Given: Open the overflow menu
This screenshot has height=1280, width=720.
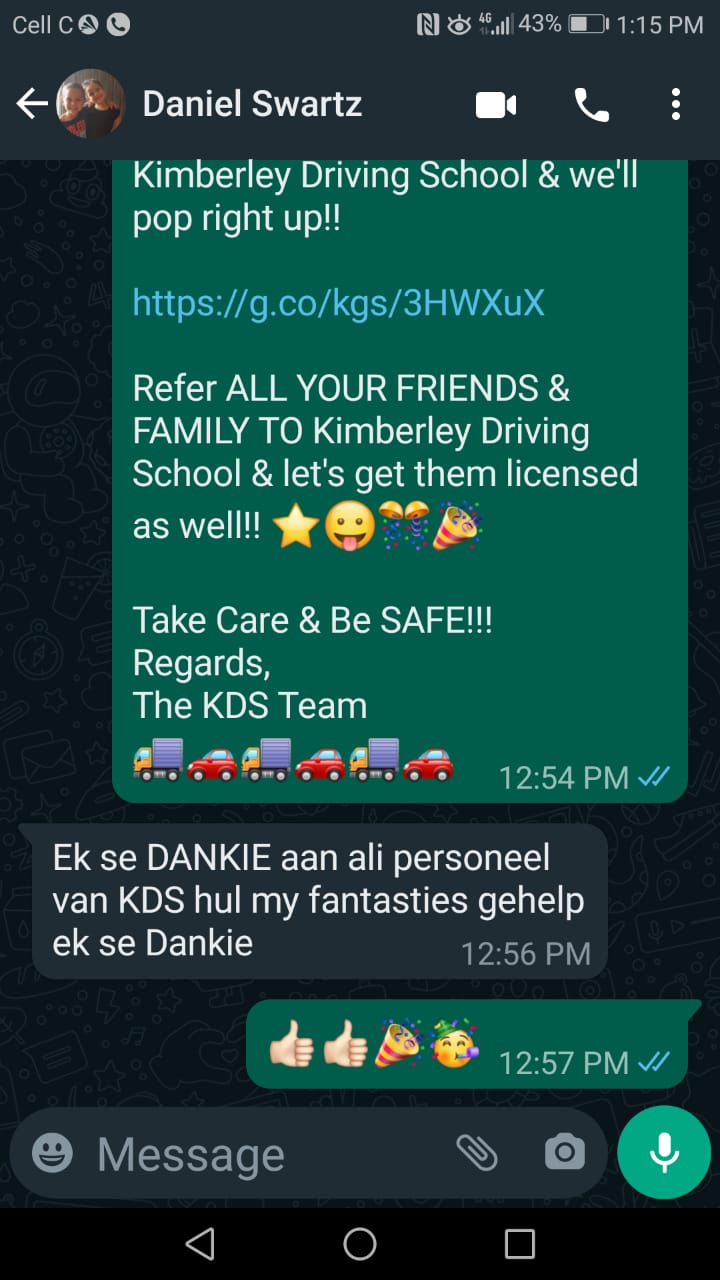Looking at the screenshot, I should pos(676,104).
